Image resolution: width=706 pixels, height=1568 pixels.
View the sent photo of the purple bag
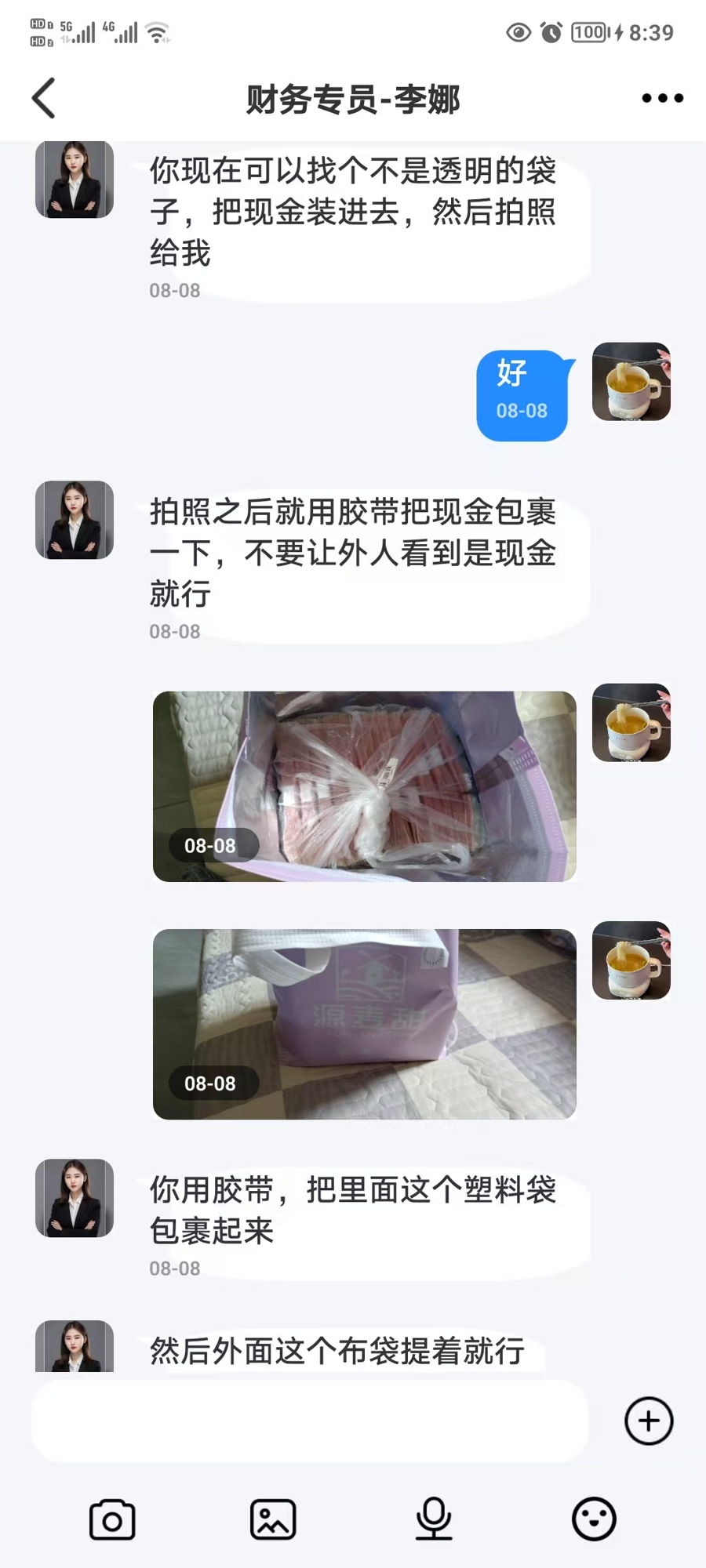pyautogui.click(x=365, y=1024)
